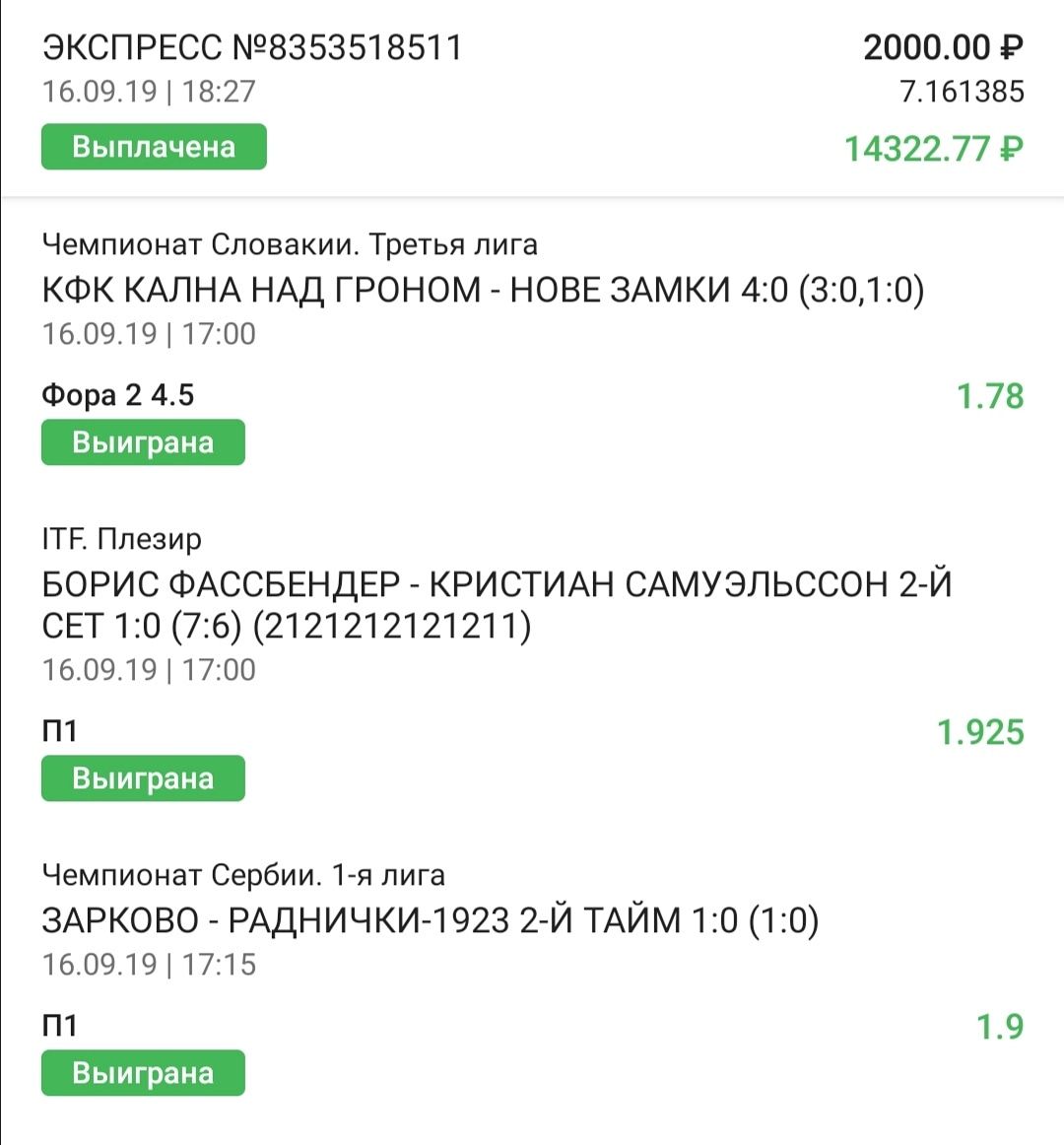The width and height of the screenshot is (1064, 1145).
Task: Open the Зарково - Раднички-1923 match
Action: pos(431,920)
